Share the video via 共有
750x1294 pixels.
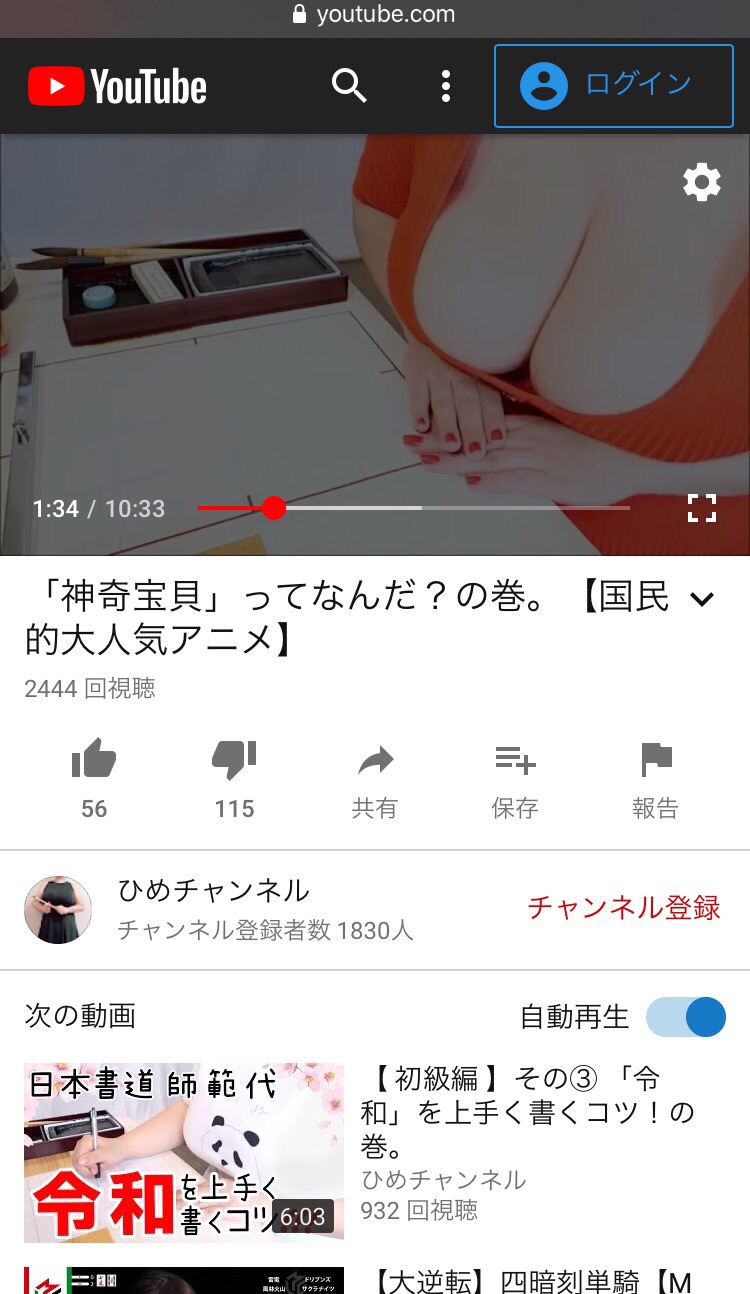(x=375, y=780)
